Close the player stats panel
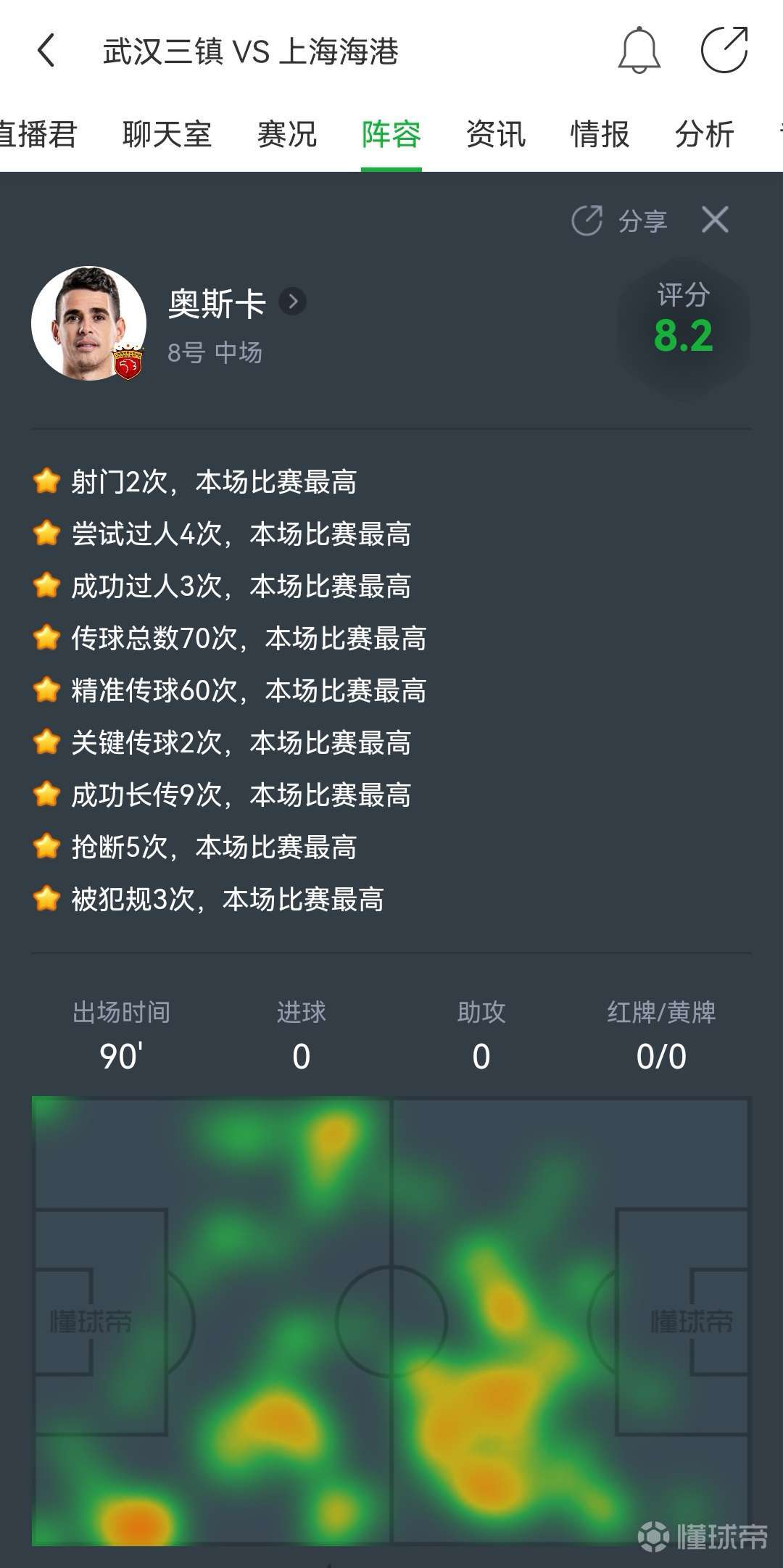The height and width of the screenshot is (1568, 783). [715, 220]
